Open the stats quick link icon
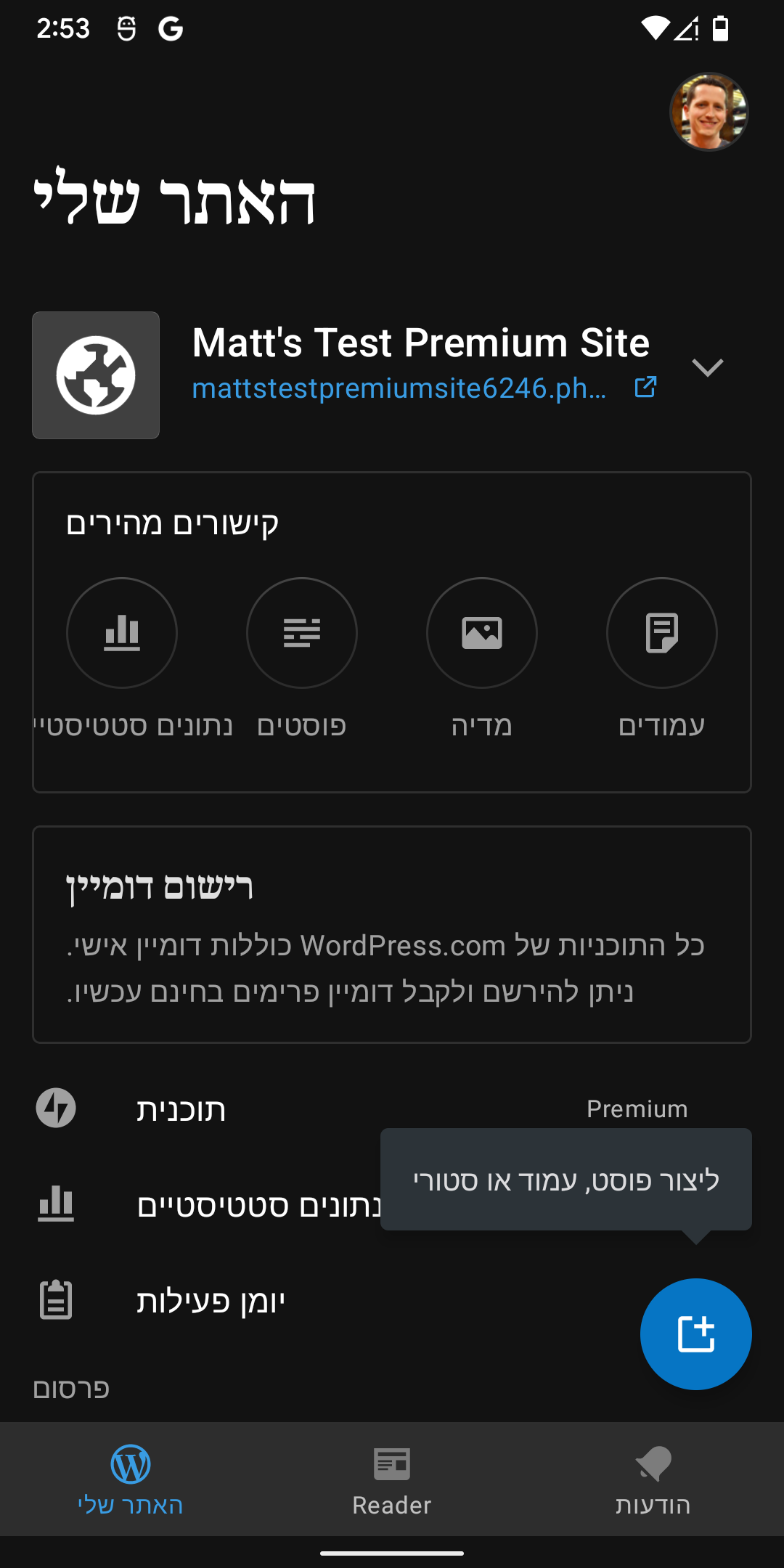784x1568 pixels. [x=122, y=633]
